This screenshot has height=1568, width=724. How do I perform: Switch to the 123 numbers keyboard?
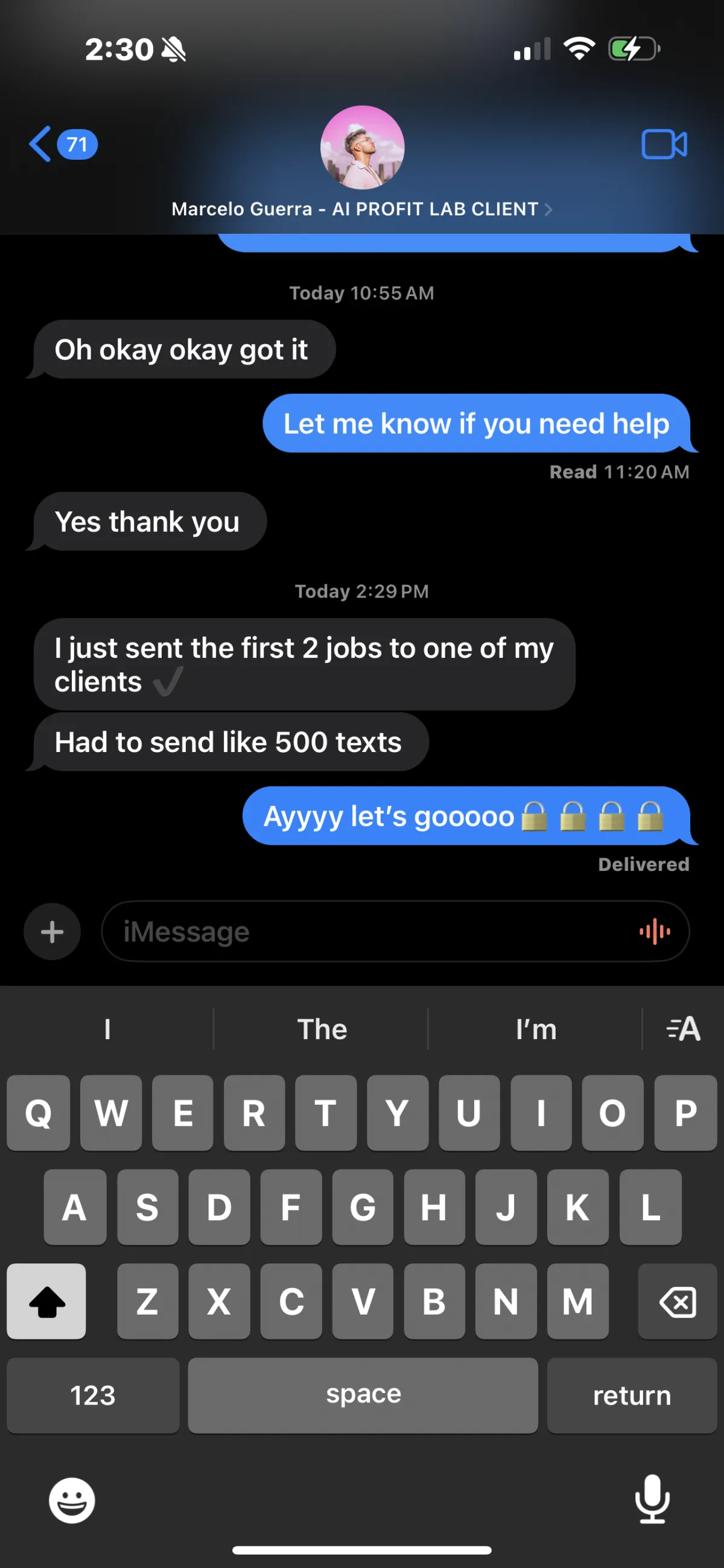92,1395
